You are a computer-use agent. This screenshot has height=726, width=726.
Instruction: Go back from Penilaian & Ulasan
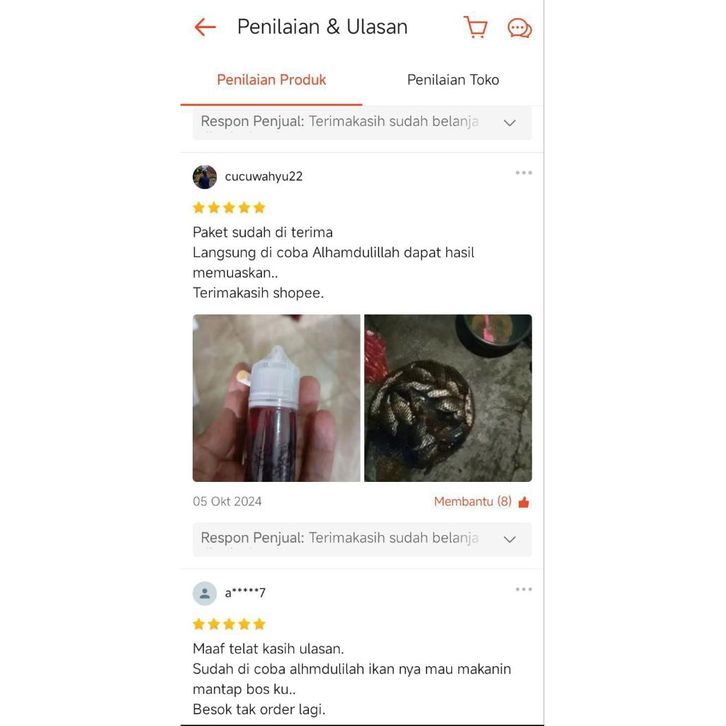(205, 27)
